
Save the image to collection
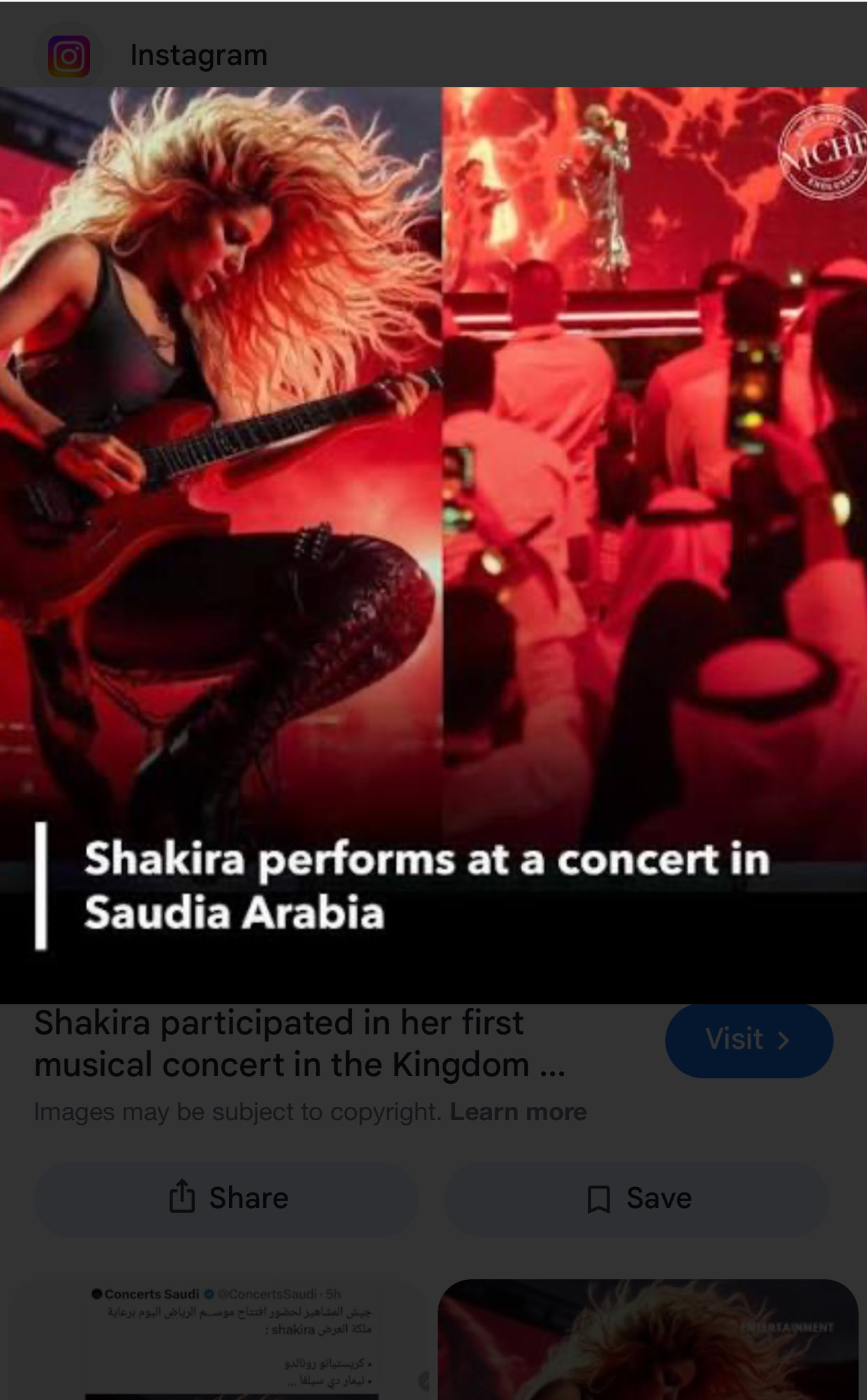(x=637, y=1198)
